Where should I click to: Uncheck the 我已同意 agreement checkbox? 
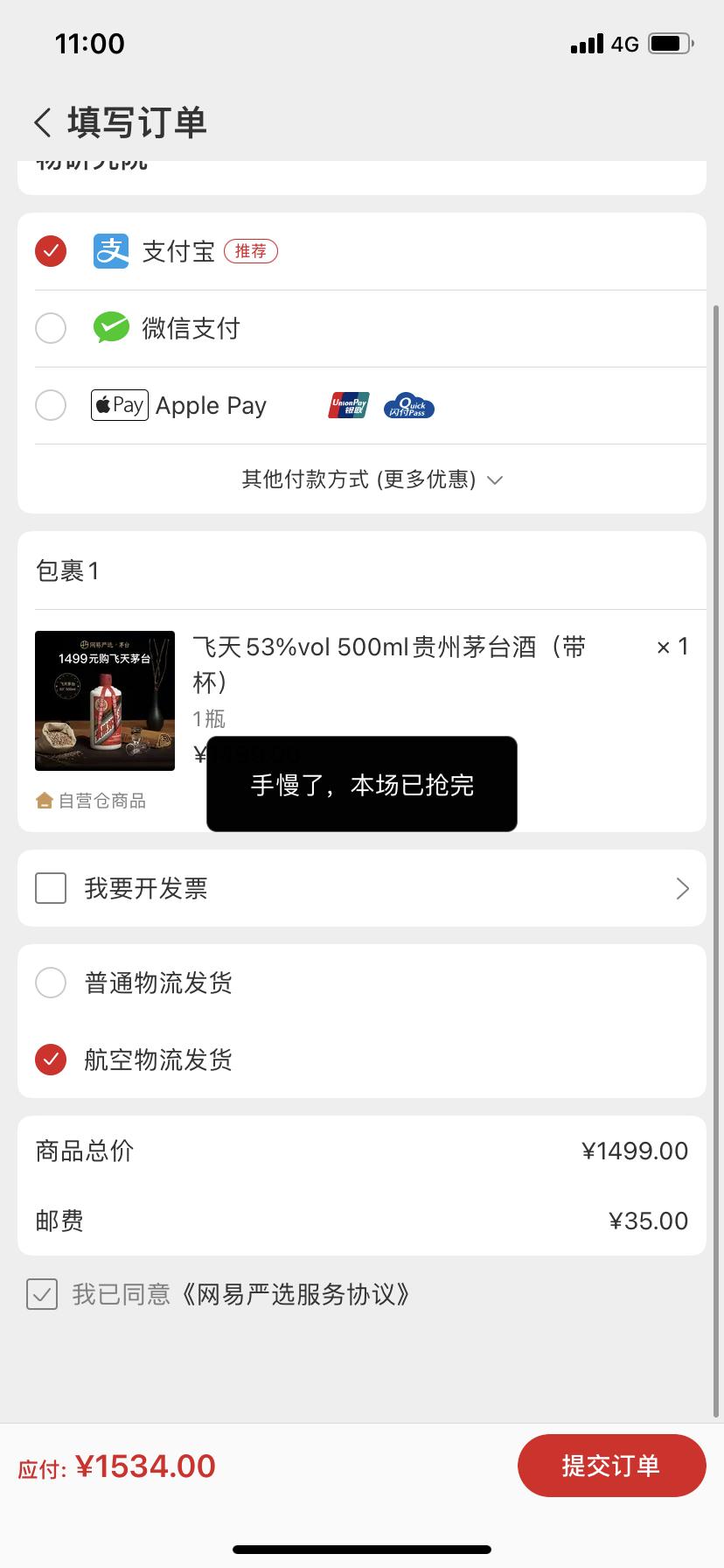tap(42, 1294)
